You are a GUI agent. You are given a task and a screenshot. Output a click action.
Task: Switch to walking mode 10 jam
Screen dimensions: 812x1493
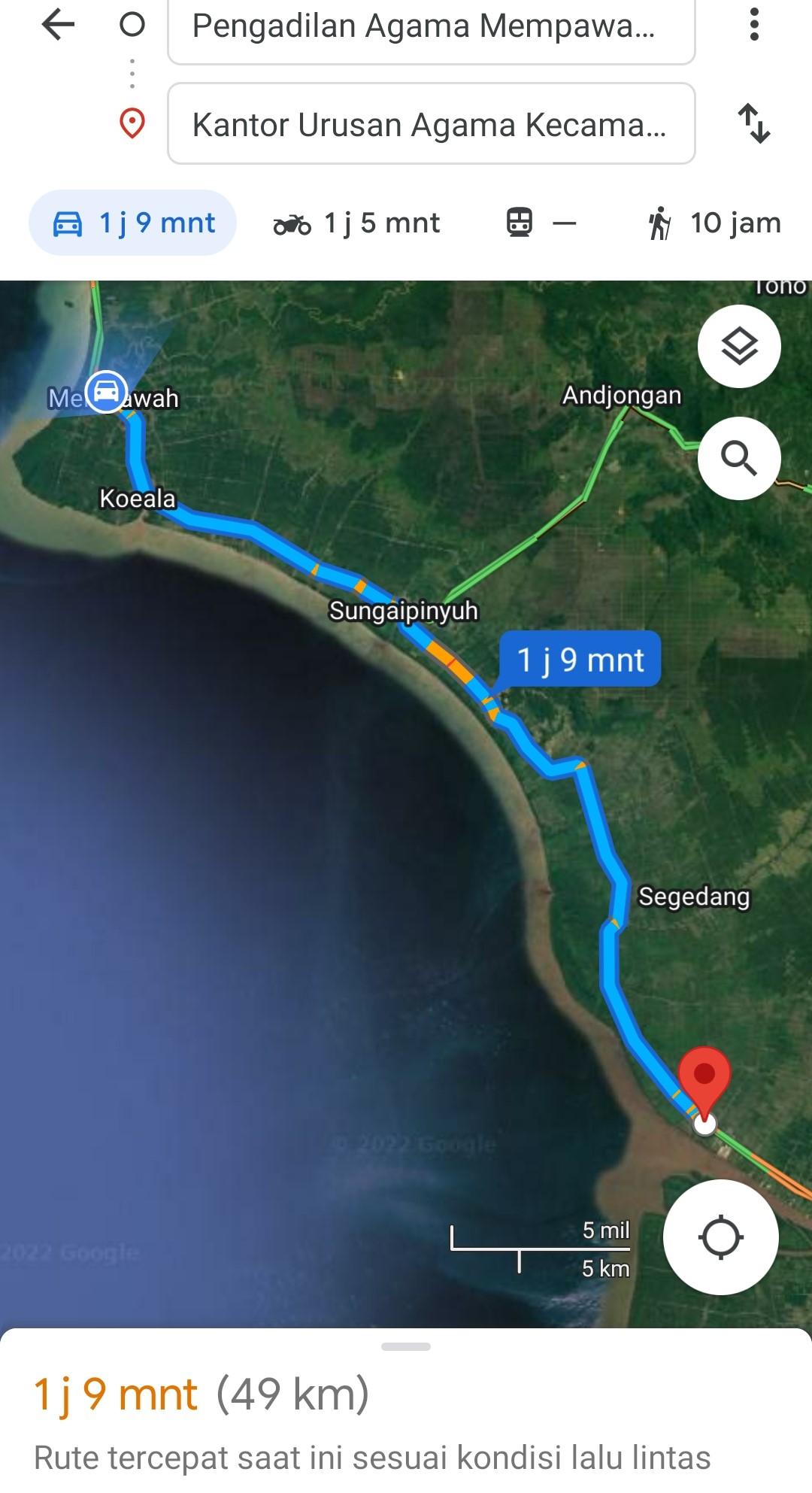point(714,223)
